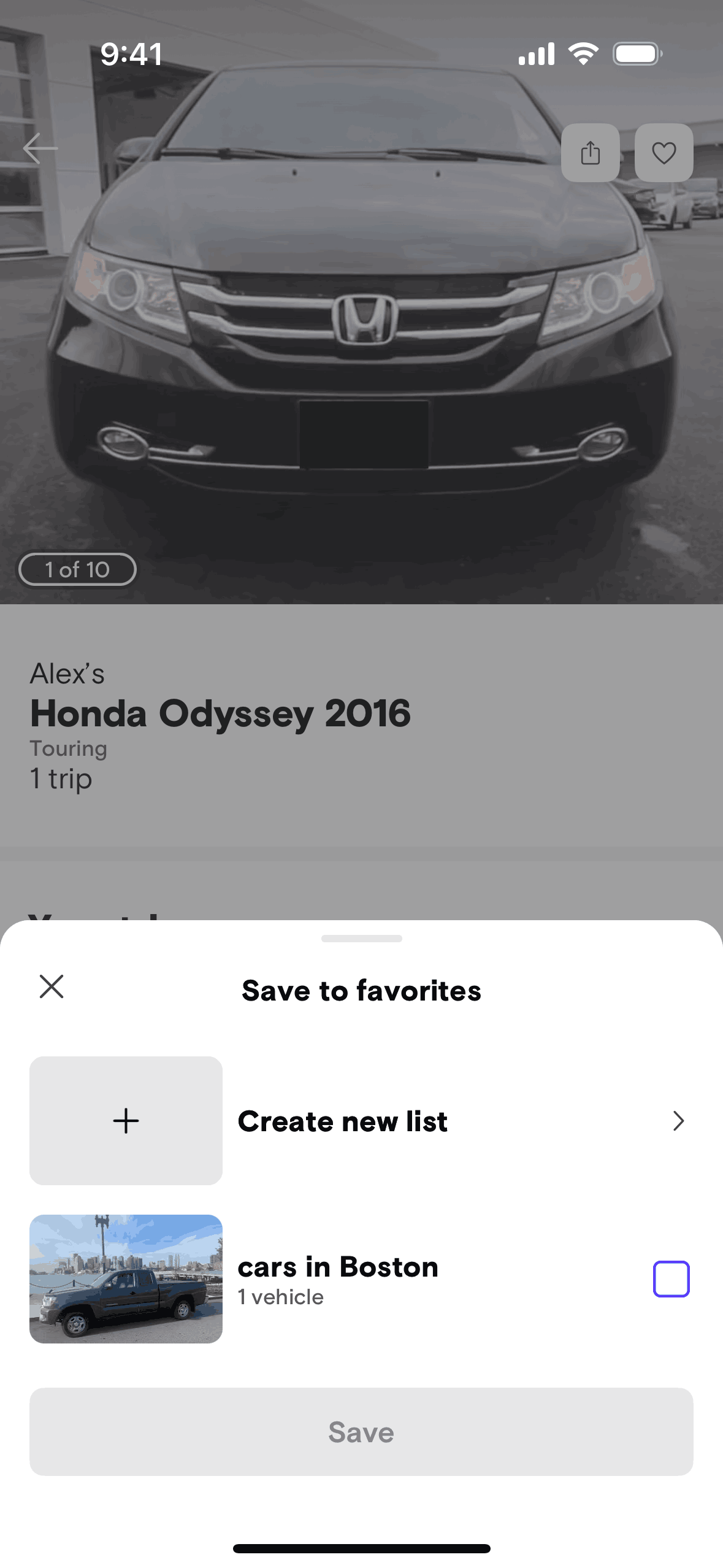Open the cars in Boston thumbnail
This screenshot has width=723, height=1568.
pyautogui.click(x=126, y=1279)
